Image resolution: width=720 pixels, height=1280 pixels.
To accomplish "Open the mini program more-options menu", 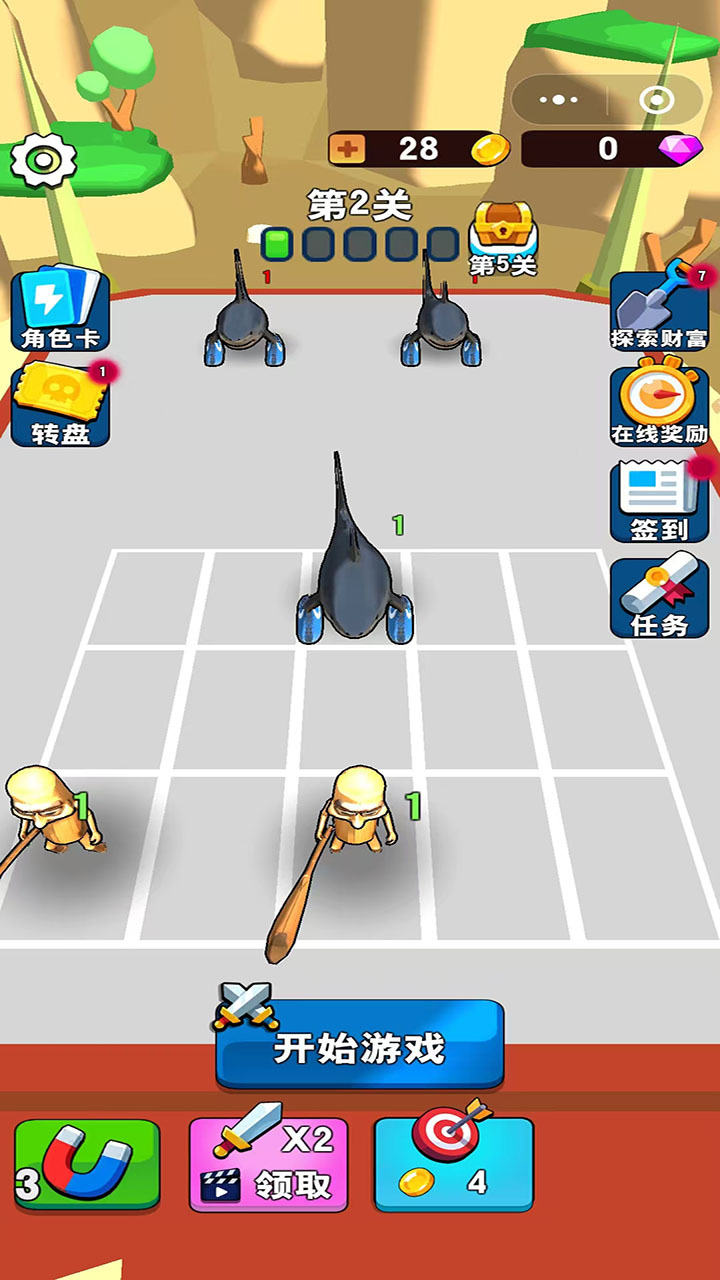I will coord(559,100).
